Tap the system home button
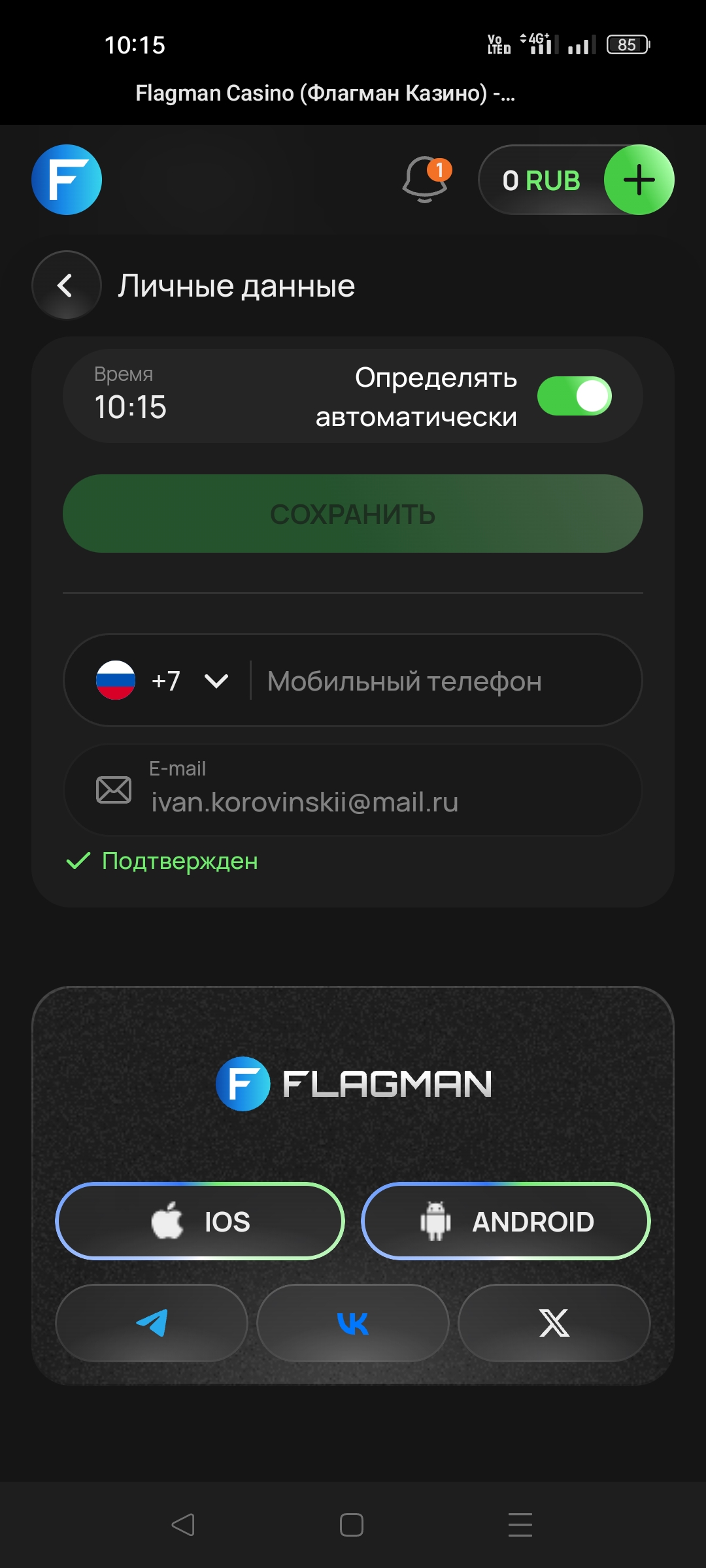The image size is (706, 1568). pyautogui.click(x=352, y=1525)
